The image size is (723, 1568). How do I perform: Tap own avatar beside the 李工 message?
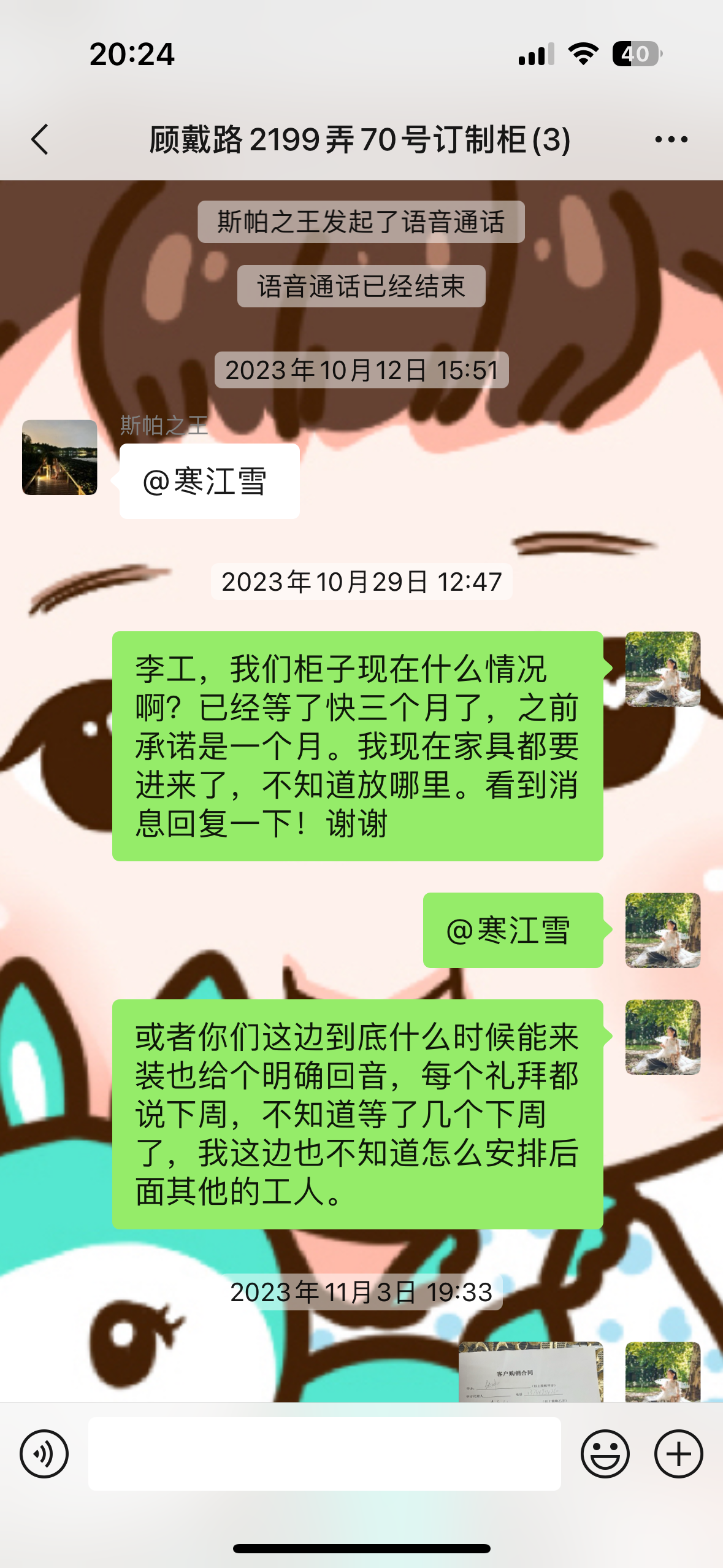(662, 669)
